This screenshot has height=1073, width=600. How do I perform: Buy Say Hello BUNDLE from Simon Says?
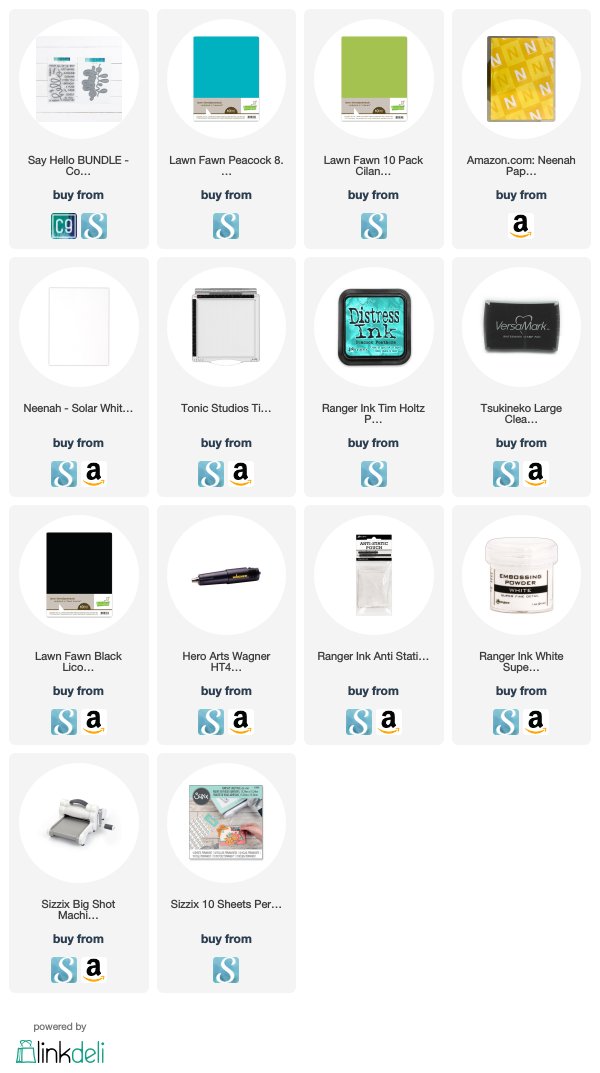pyautogui.click(x=94, y=226)
